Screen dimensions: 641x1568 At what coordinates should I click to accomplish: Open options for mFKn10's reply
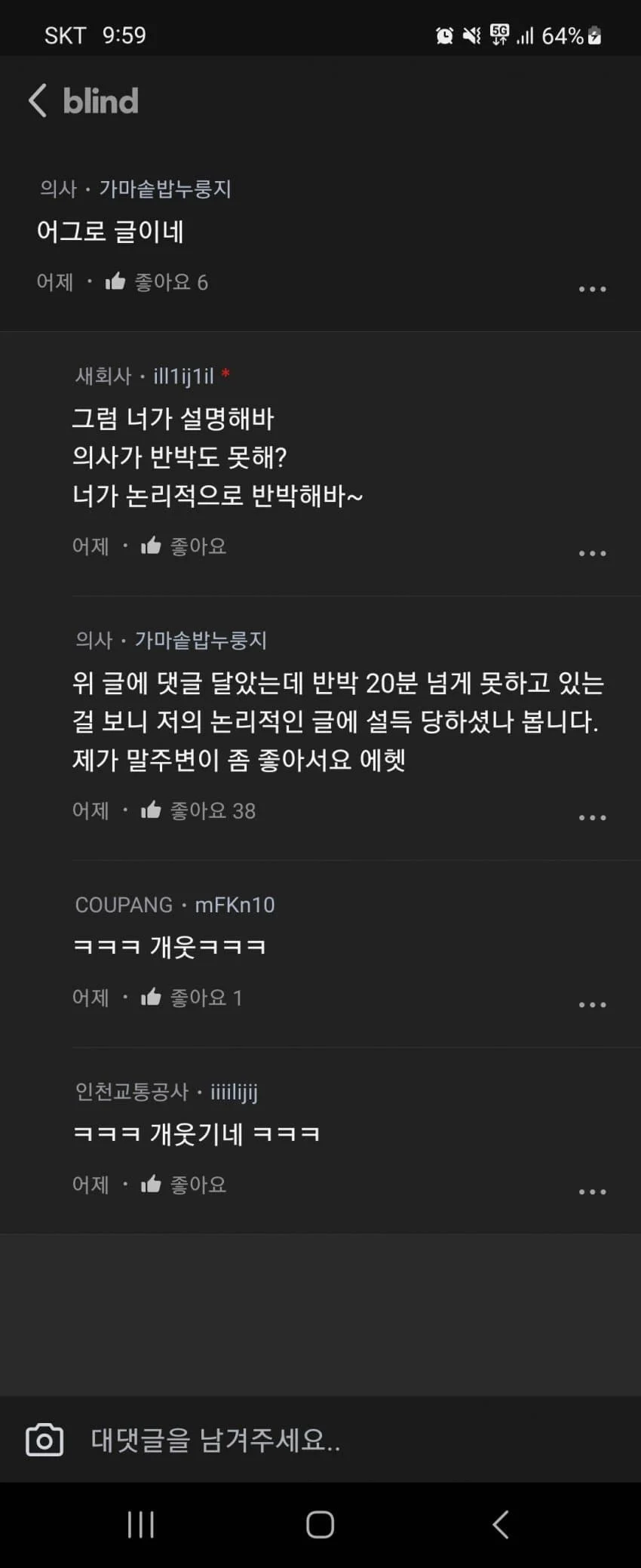point(592,1004)
